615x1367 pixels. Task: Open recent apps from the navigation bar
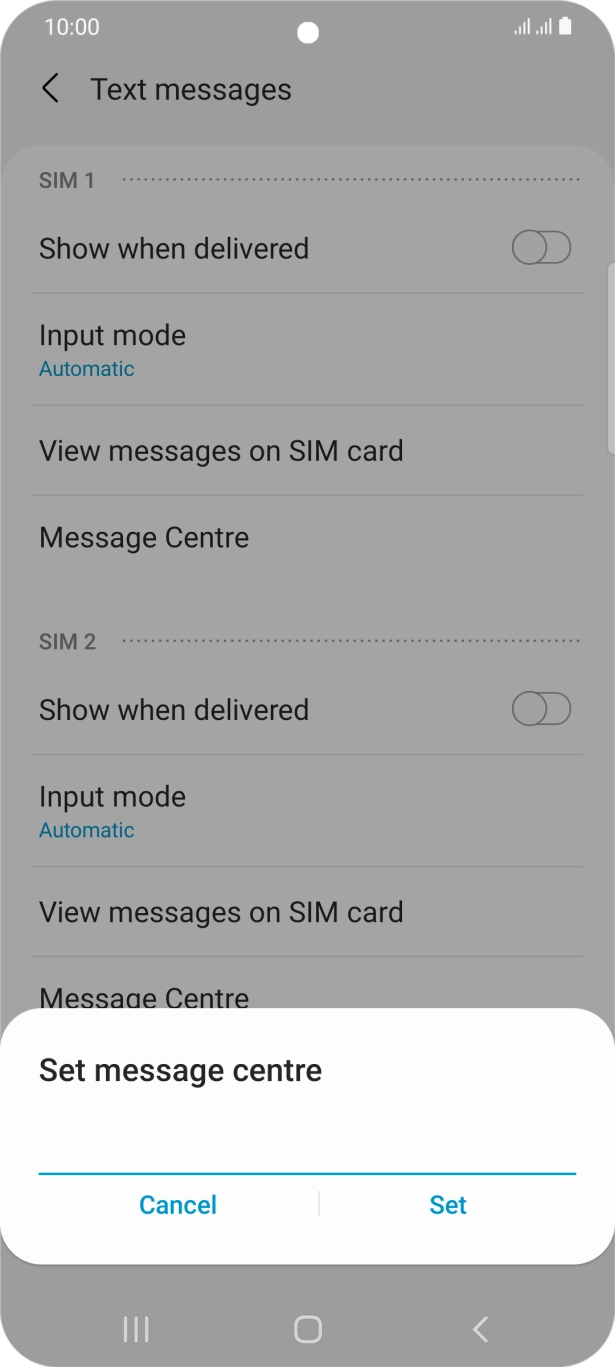pos(135,1329)
